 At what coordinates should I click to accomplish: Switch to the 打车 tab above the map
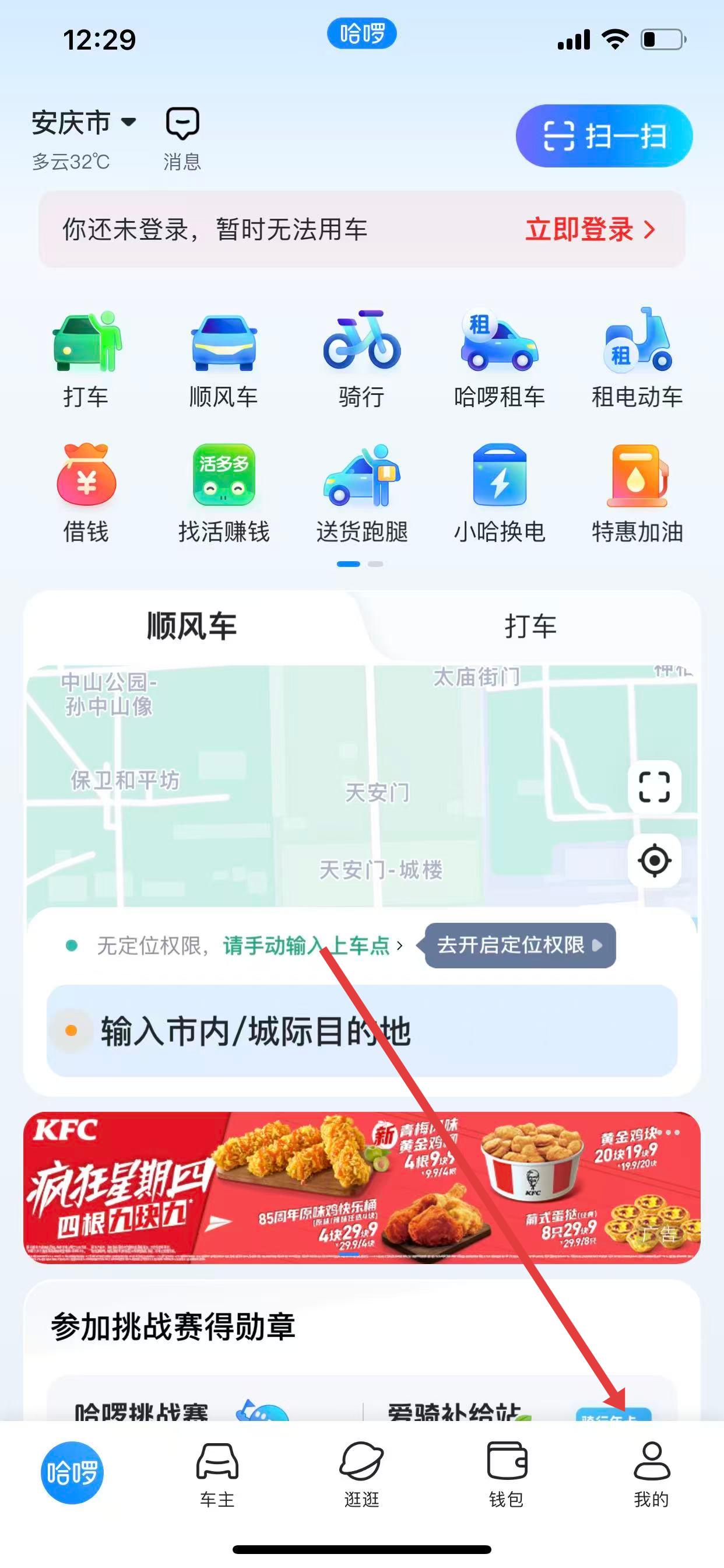(x=530, y=626)
